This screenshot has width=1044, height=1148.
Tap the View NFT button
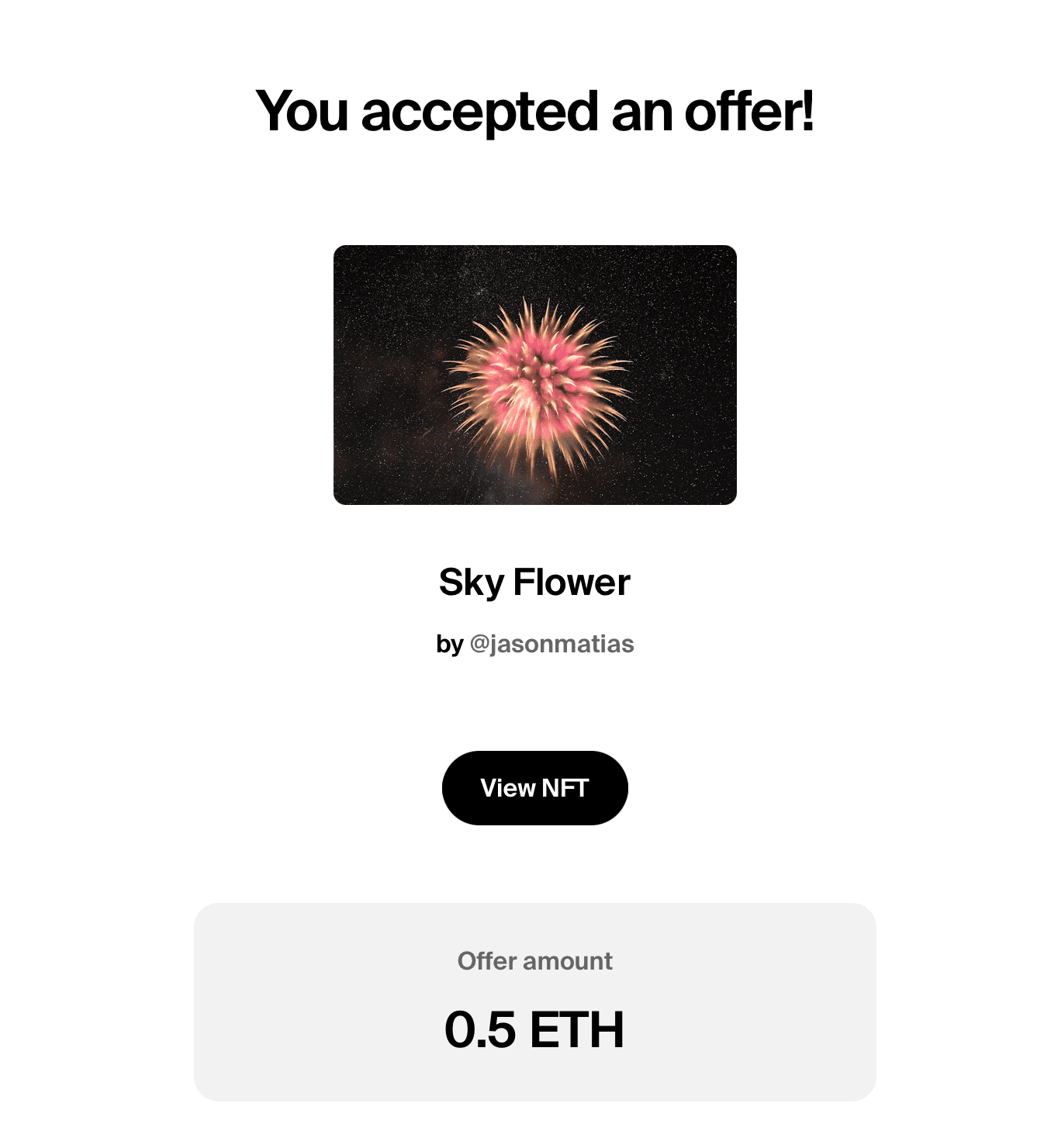[534, 787]
